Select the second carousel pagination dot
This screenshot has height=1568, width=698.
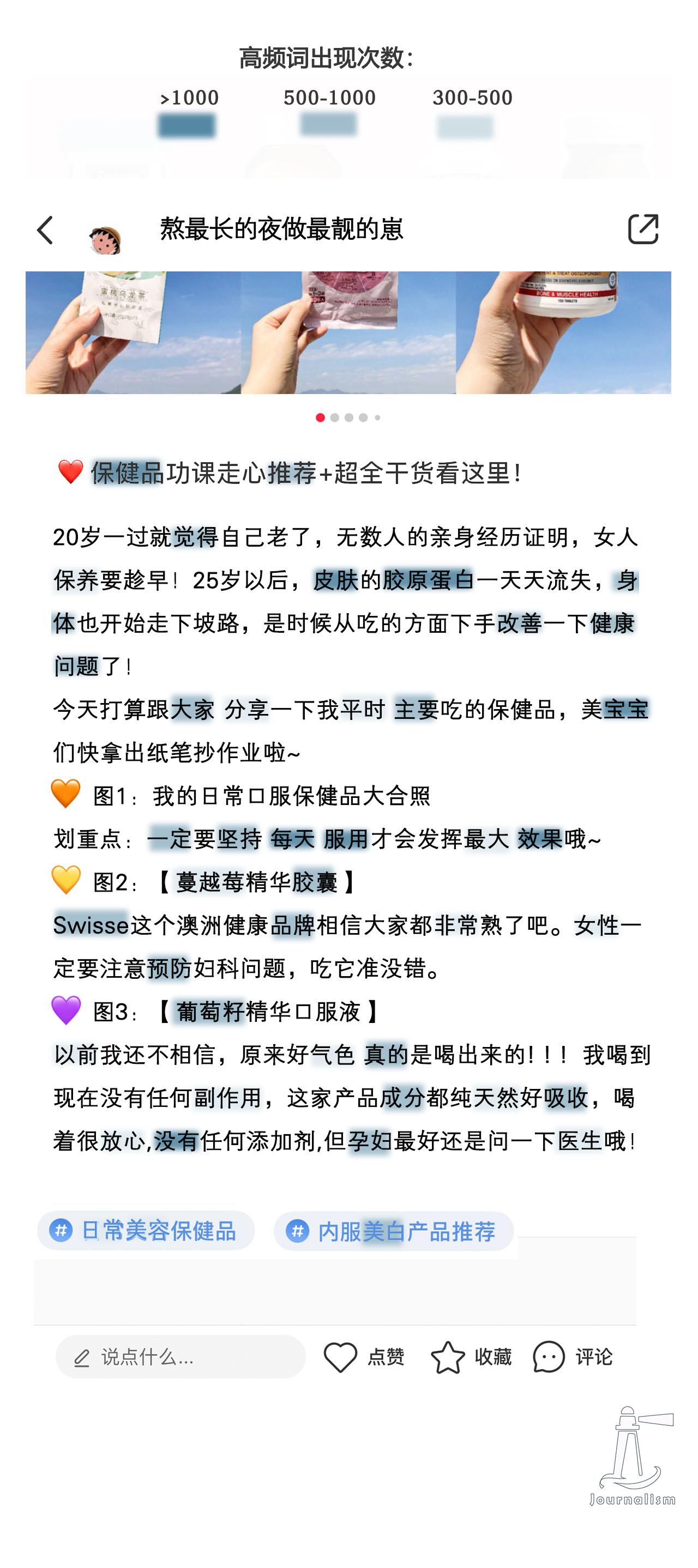pyautogui.click(x=334, y=417)
